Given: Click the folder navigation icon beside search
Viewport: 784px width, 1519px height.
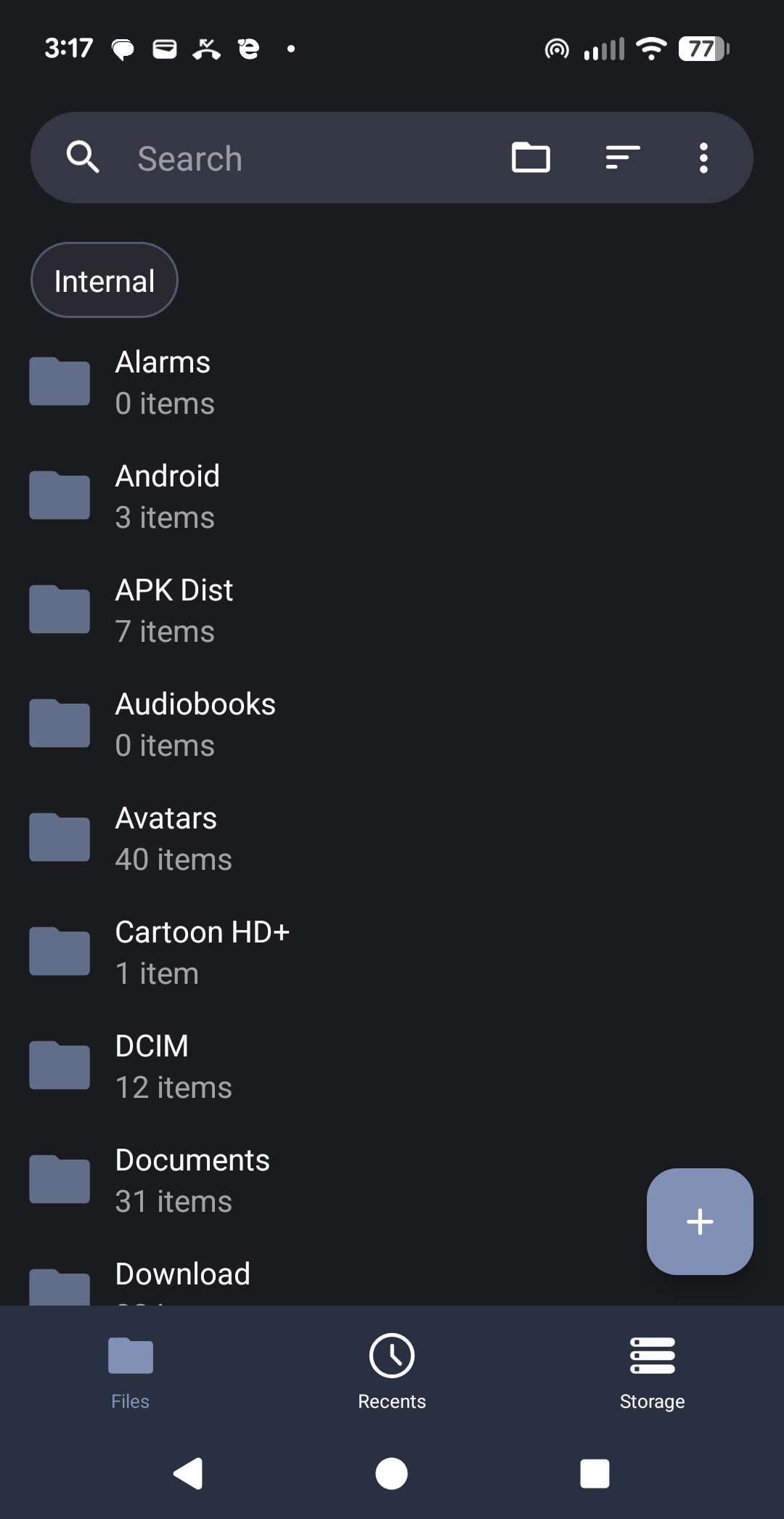Looking at the screenshot, I should [x=531, y=157].
